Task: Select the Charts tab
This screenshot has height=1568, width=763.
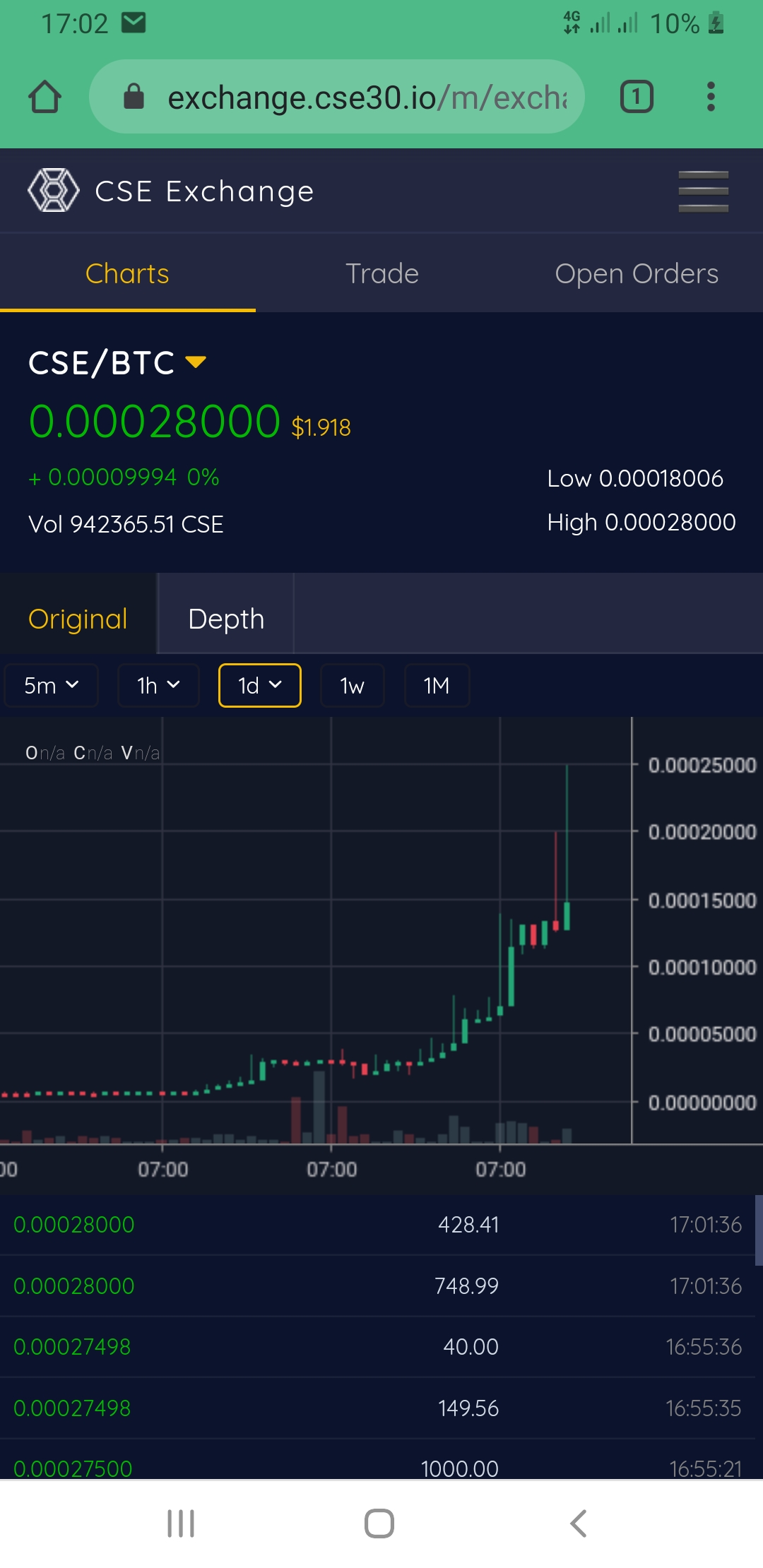Action: pyautogui.click(x=127, y=274)
